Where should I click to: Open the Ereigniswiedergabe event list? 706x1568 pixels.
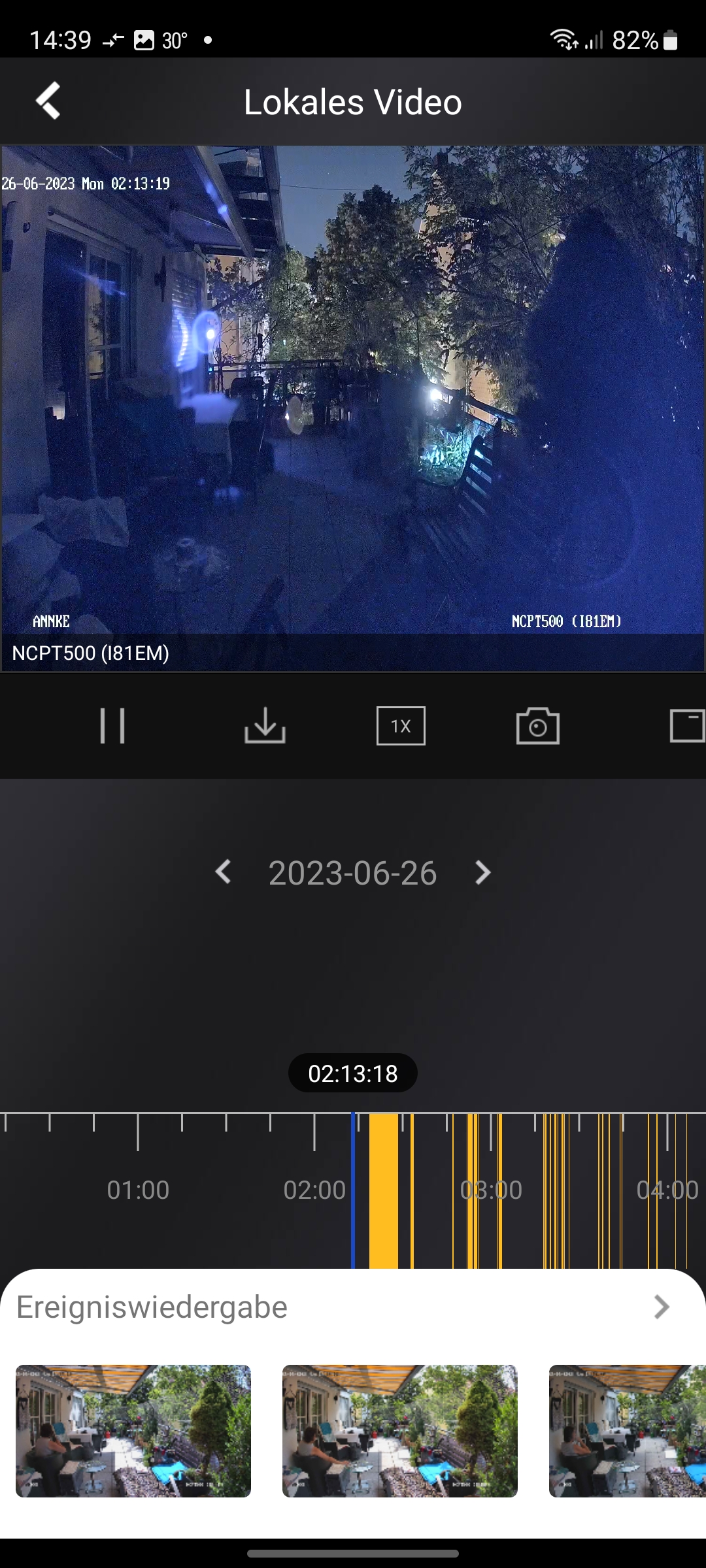click(x=662, y=1307)
